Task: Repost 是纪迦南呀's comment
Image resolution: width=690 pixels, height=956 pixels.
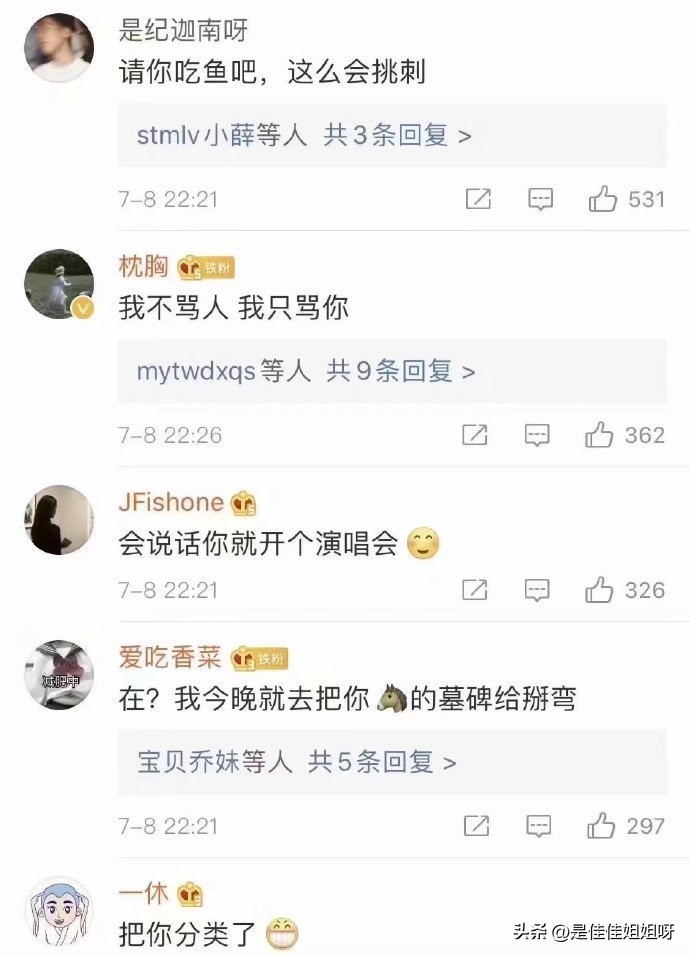Action: [x=478, y=200]
